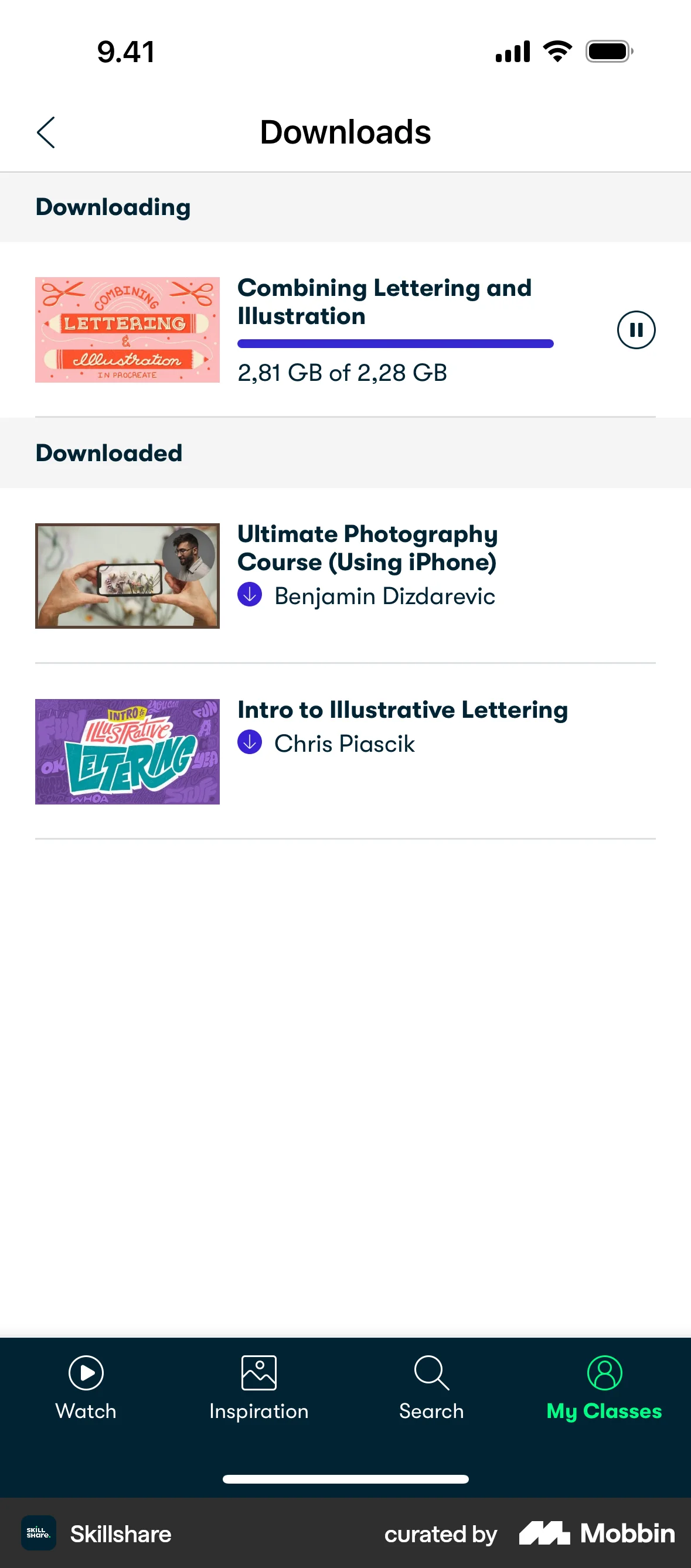Open Intro to Illustrative Lettering course
Viewport: 691px width, 1568px height.
403,709
